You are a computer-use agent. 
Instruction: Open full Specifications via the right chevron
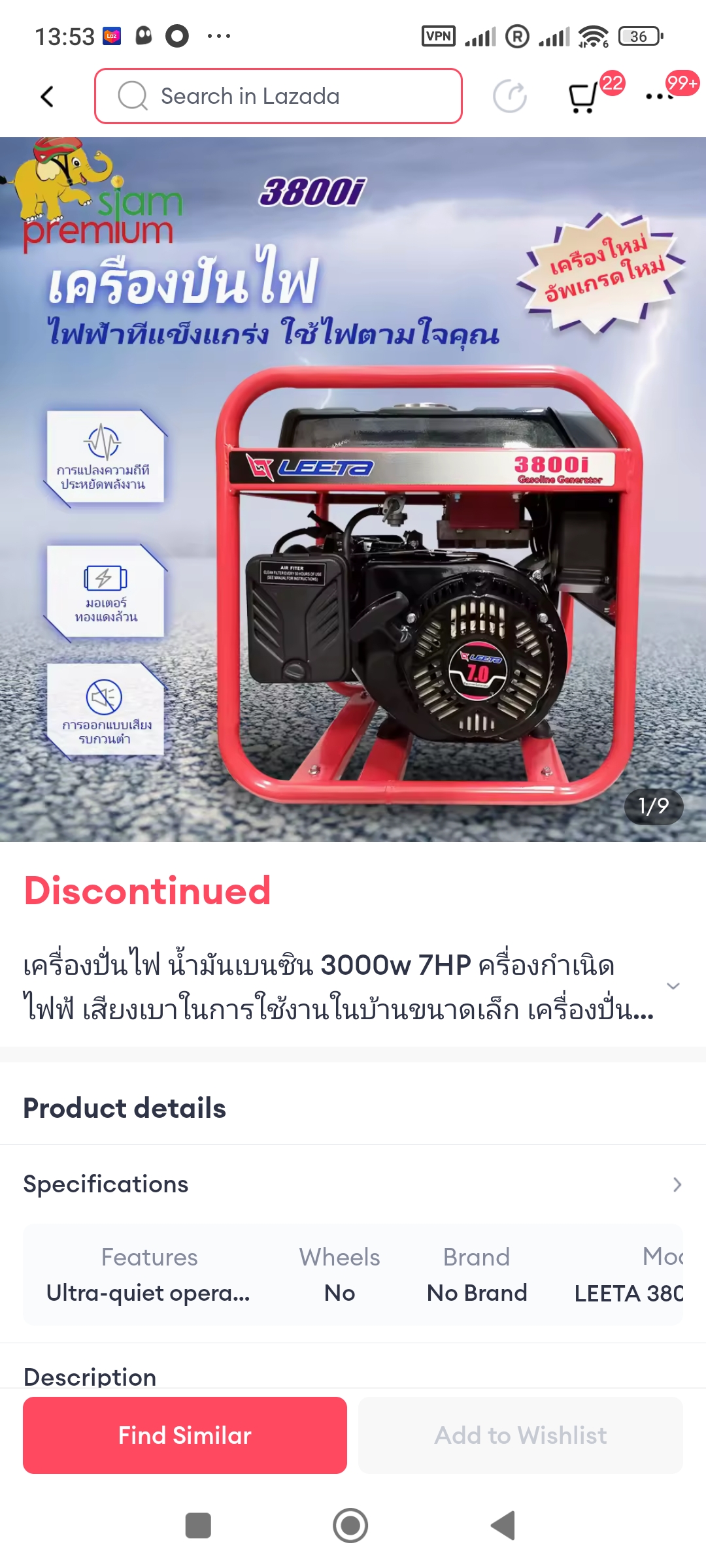677,1184
